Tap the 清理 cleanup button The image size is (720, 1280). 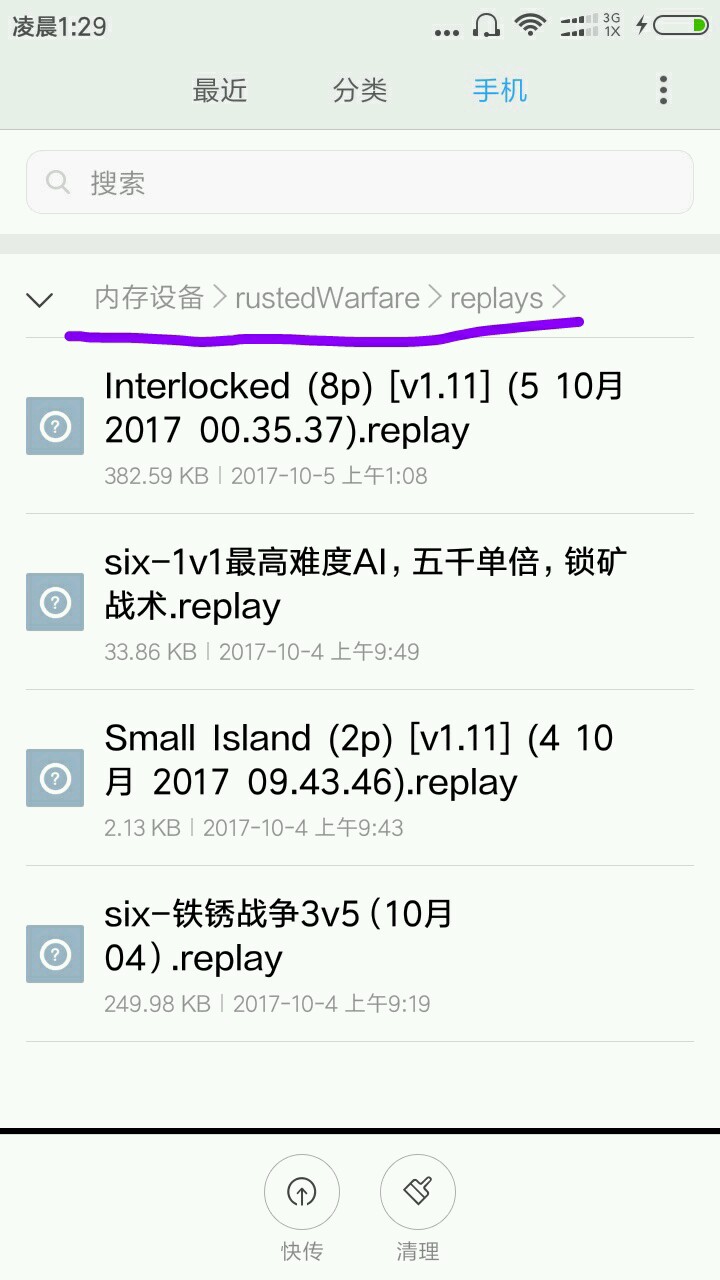coord(418,1192)
